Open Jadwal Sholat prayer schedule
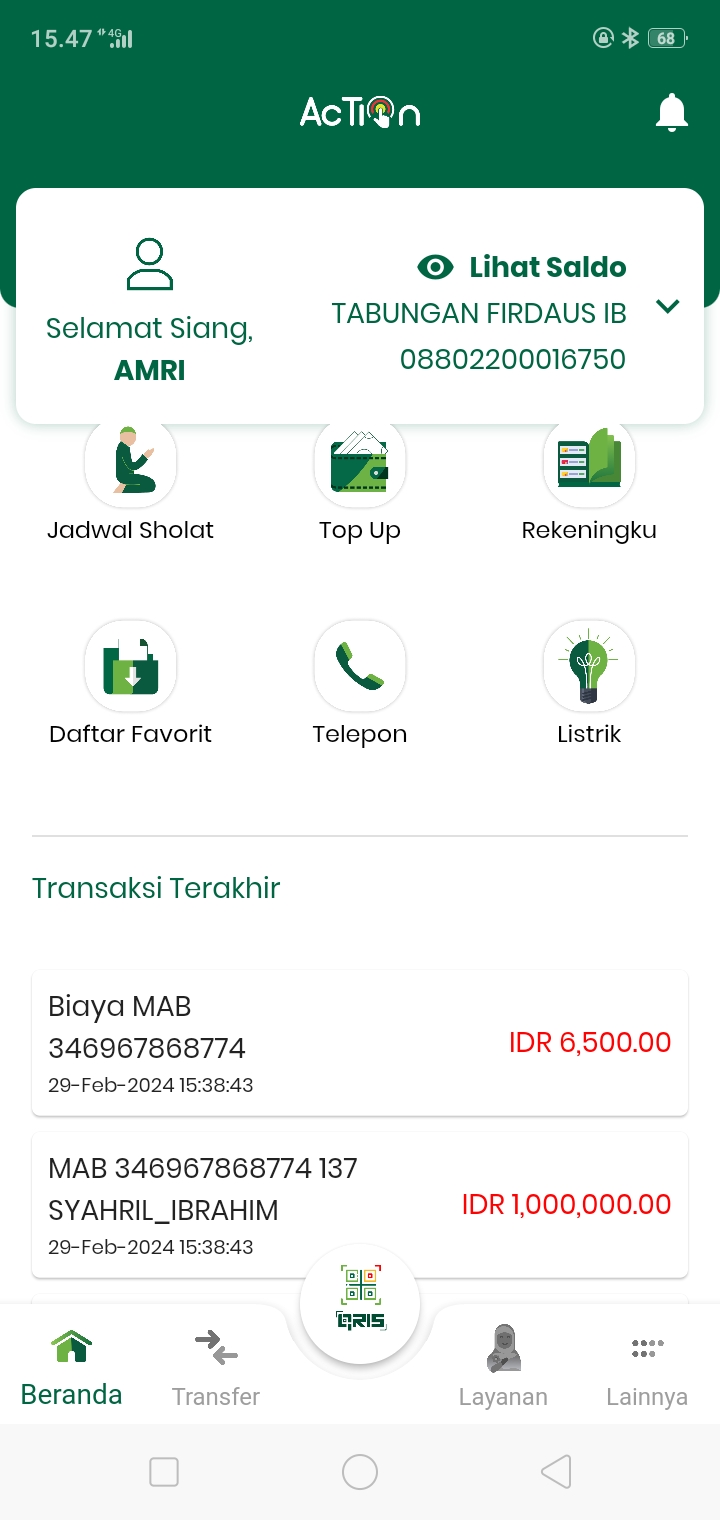The width and height of the screenshot is (720, 1520). pos(130,465)
